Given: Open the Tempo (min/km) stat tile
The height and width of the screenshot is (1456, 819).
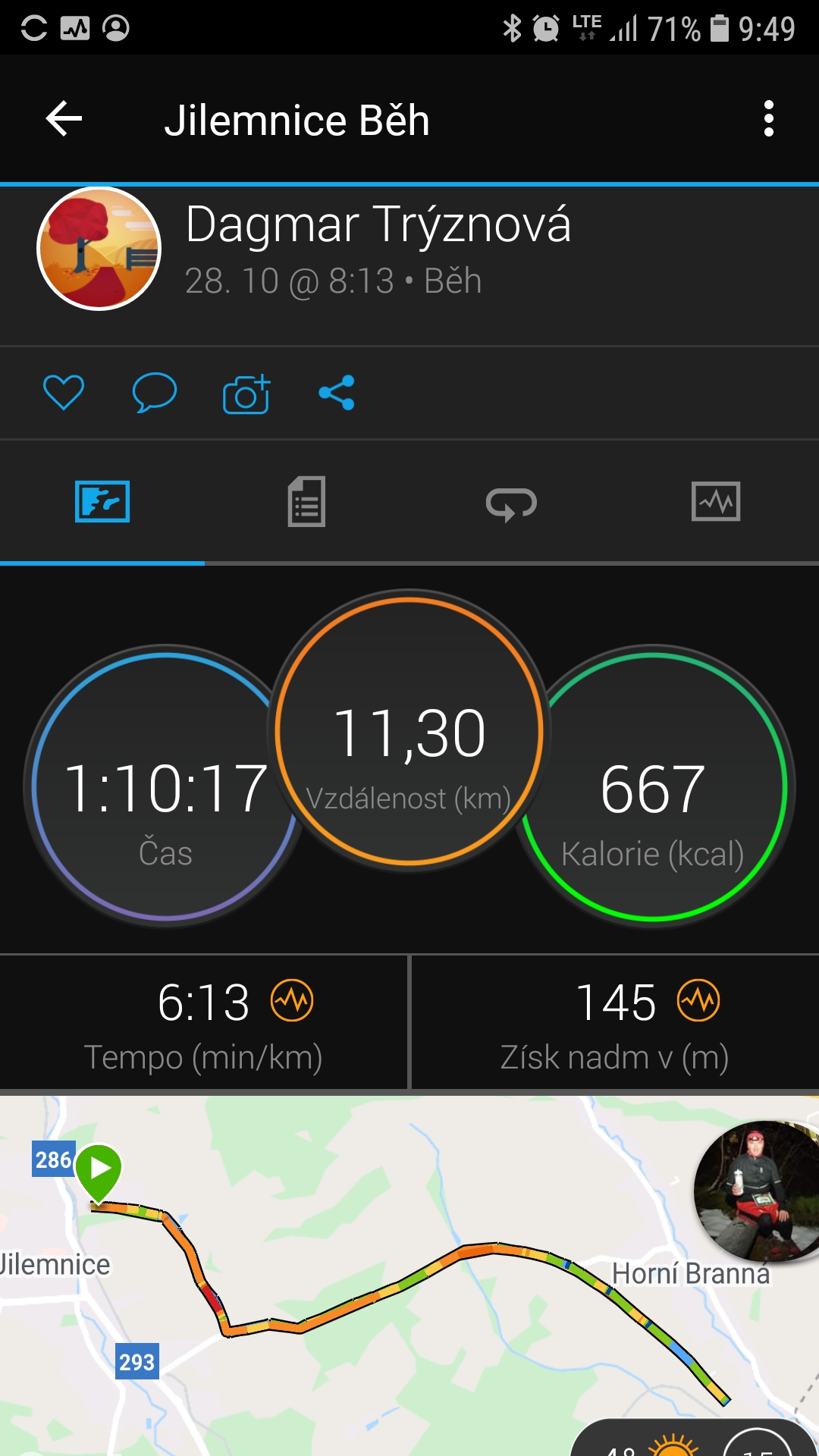Looking at the screenshot, I should coord(203,1022).
